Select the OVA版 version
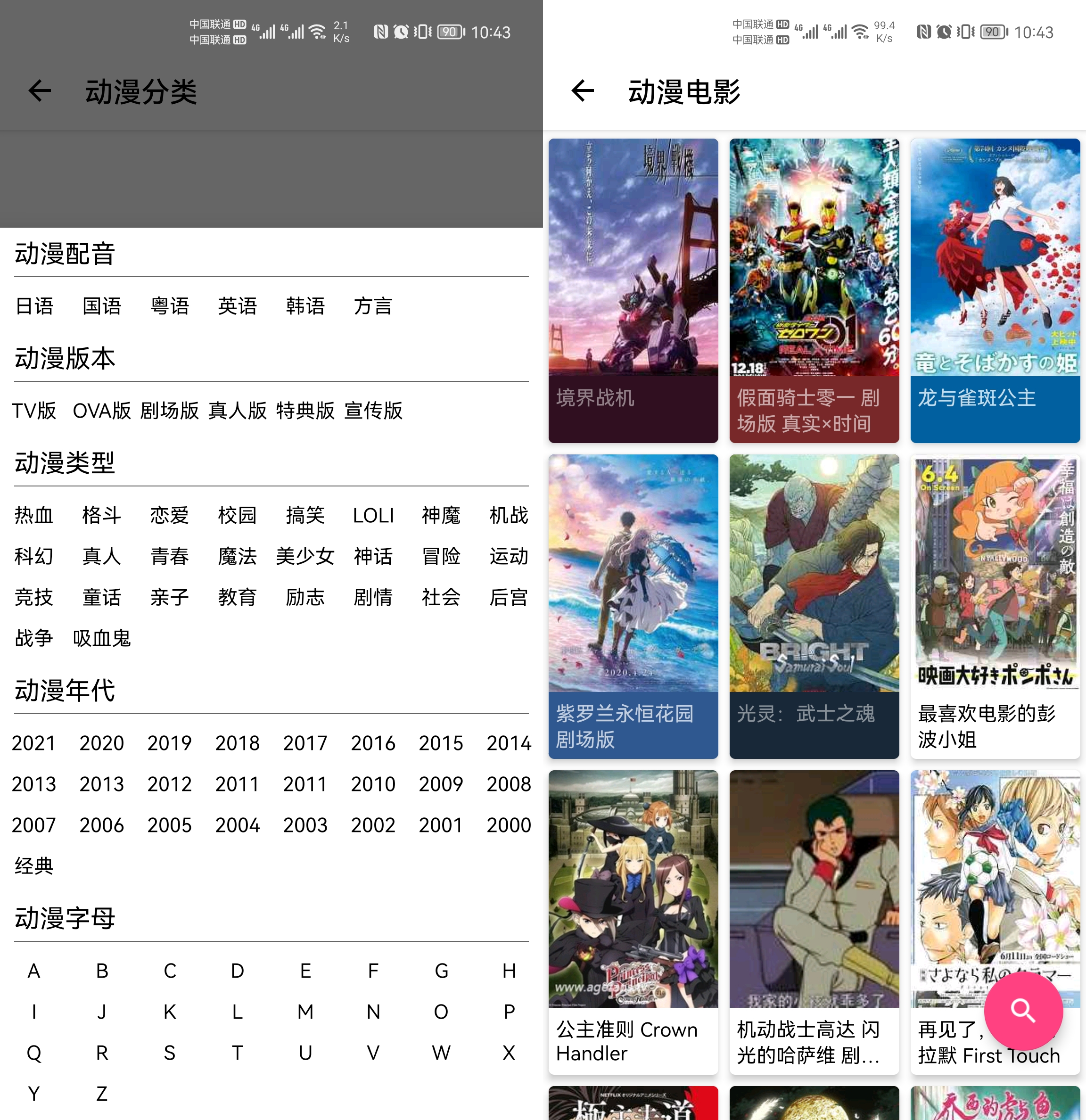The image size is (1086, 1120). 102,410
